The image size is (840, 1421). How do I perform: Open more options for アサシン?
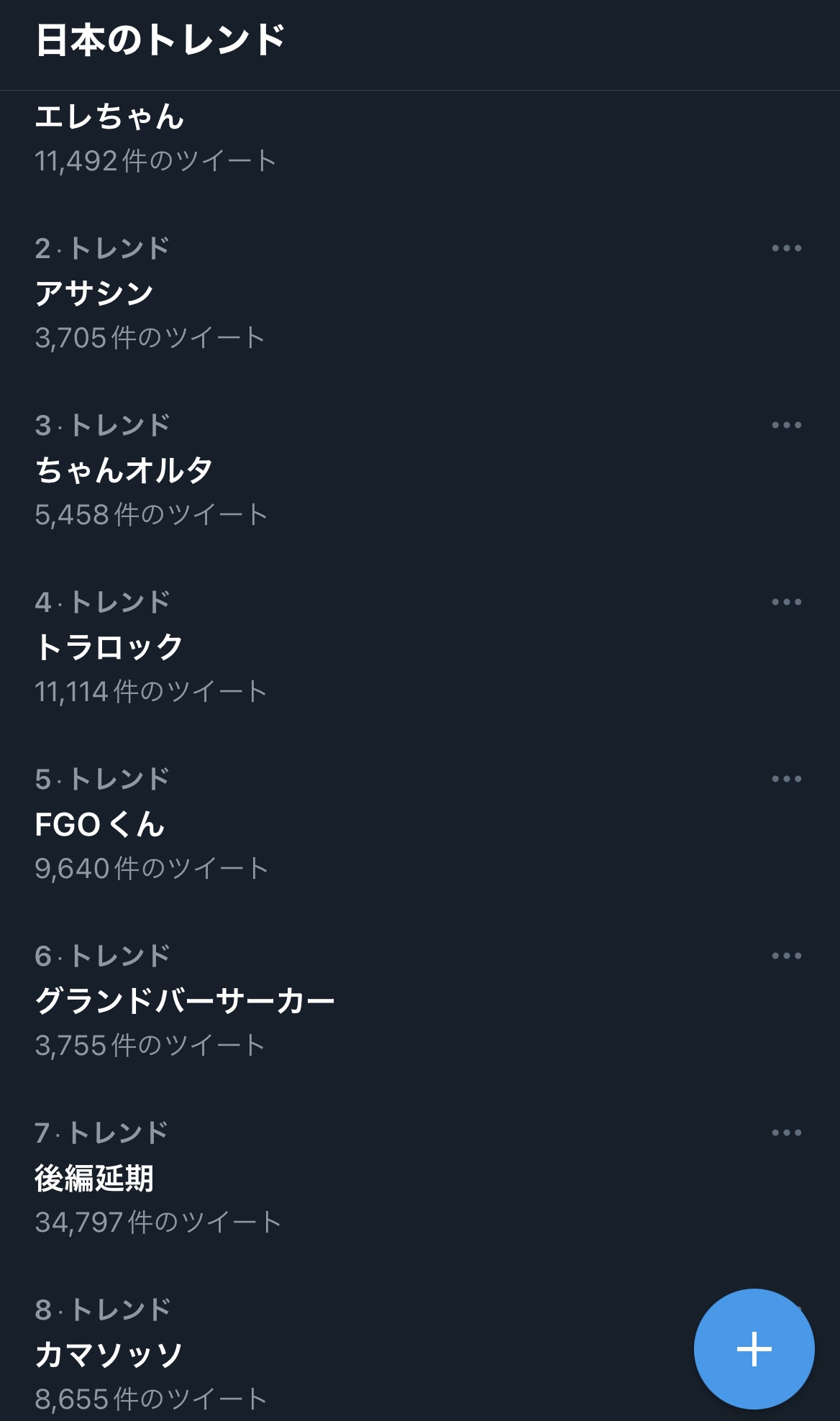point(786,249)
